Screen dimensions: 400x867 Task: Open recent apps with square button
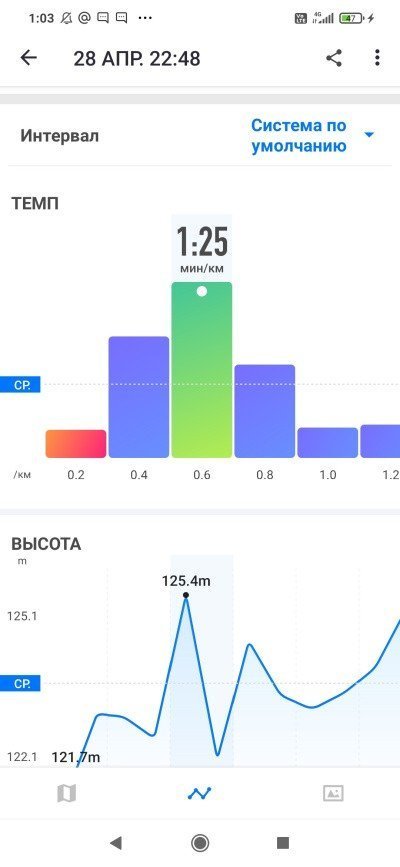pos(283,843)
